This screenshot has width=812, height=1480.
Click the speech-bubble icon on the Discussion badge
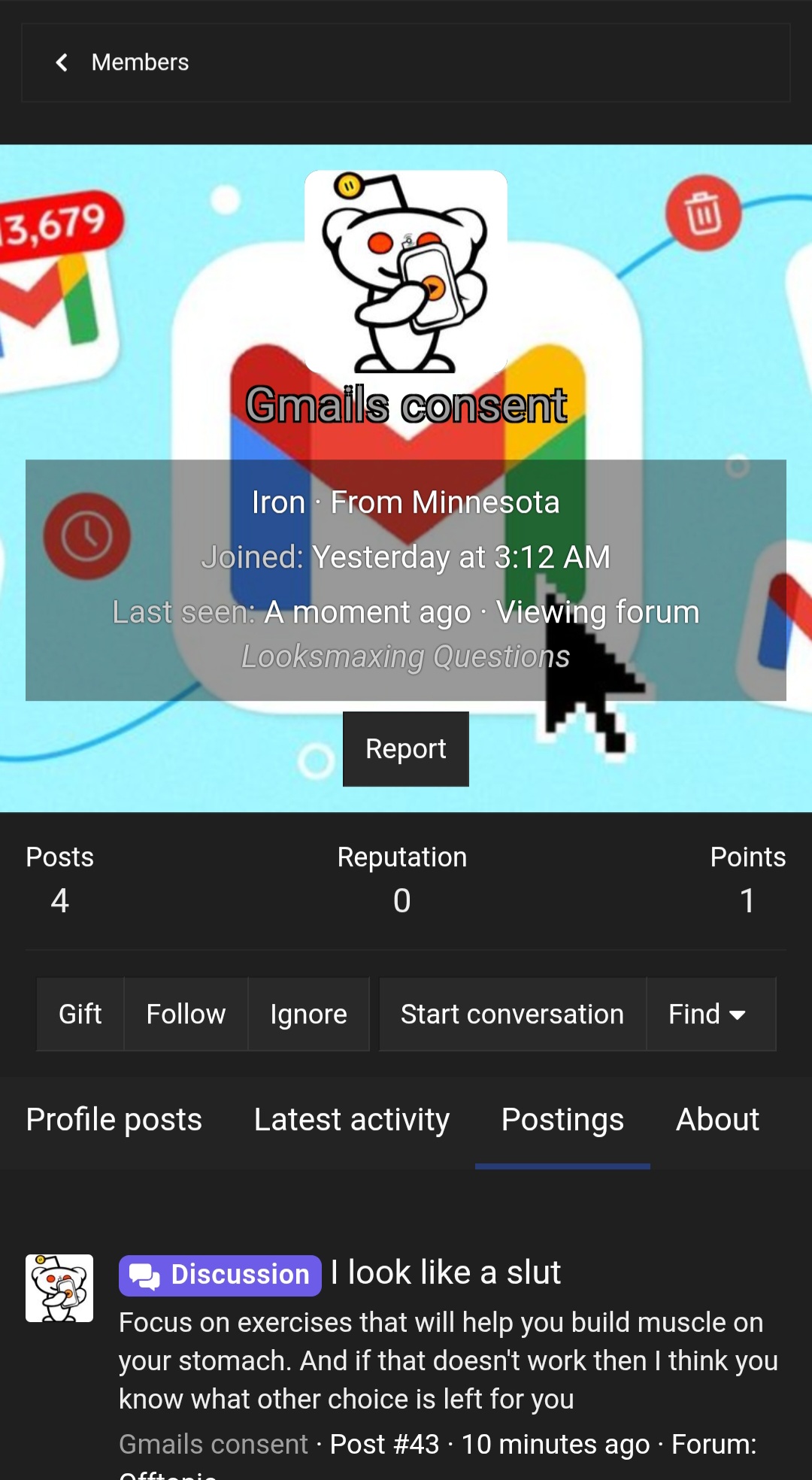(x=145, y=1273)
